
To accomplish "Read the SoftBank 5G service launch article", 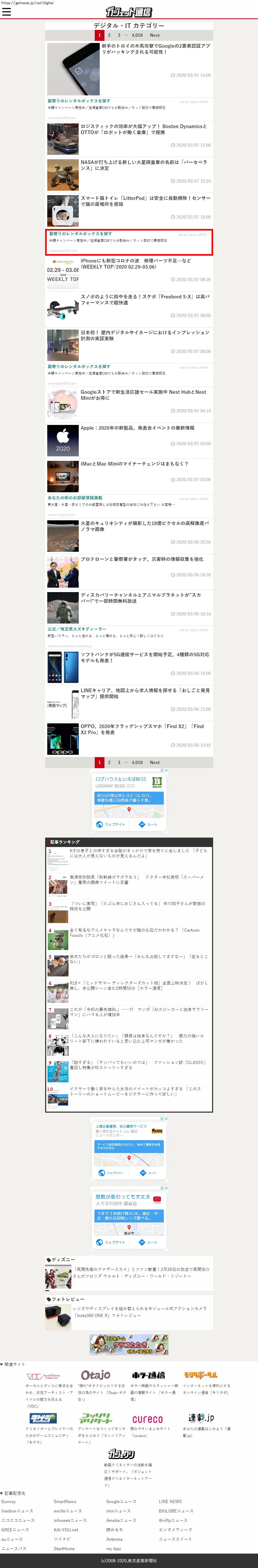I will coord(145,657).
